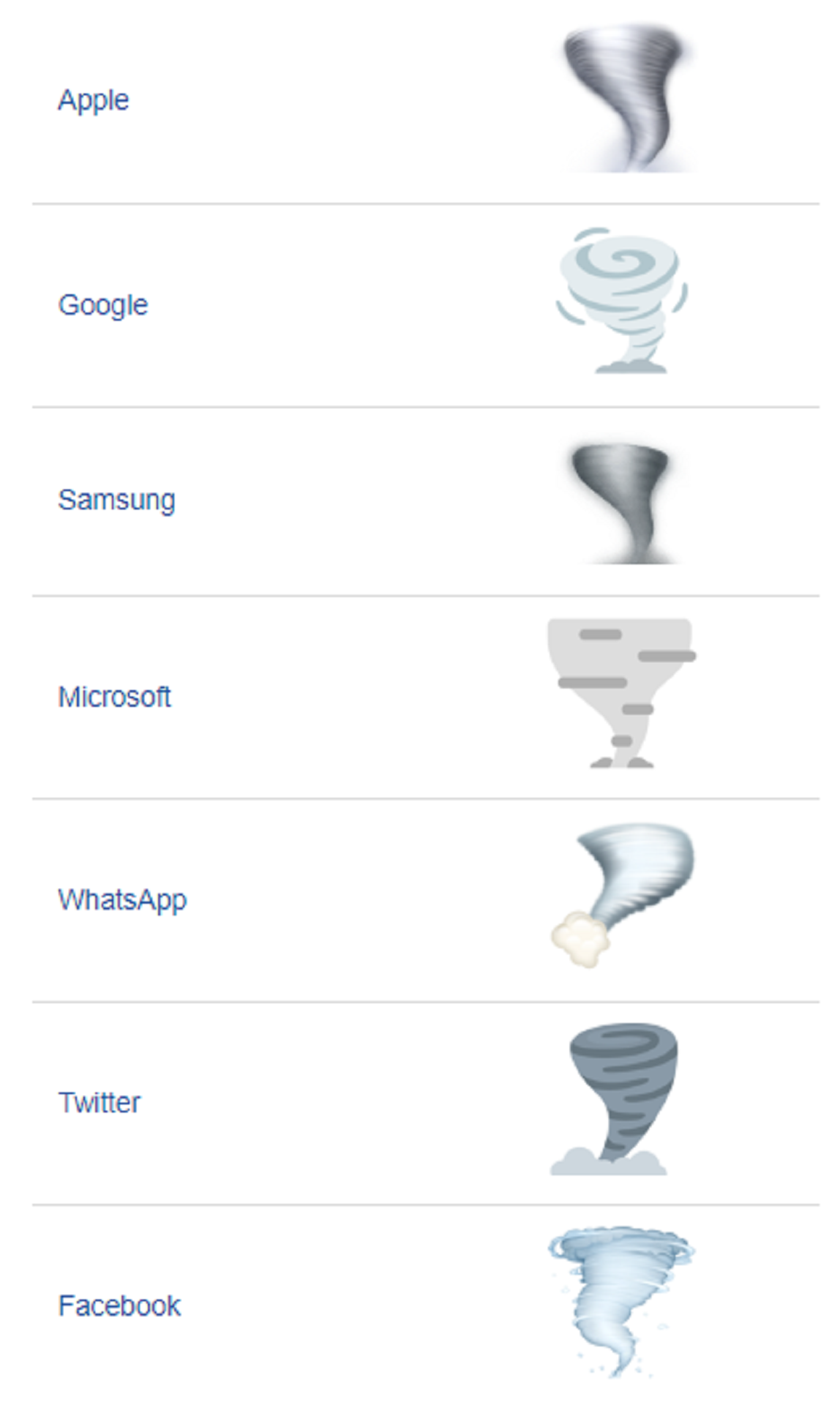The image size is (840, 1405).
Task: View Apple's tornado emoji image
Action: click(x=628, y=99)
